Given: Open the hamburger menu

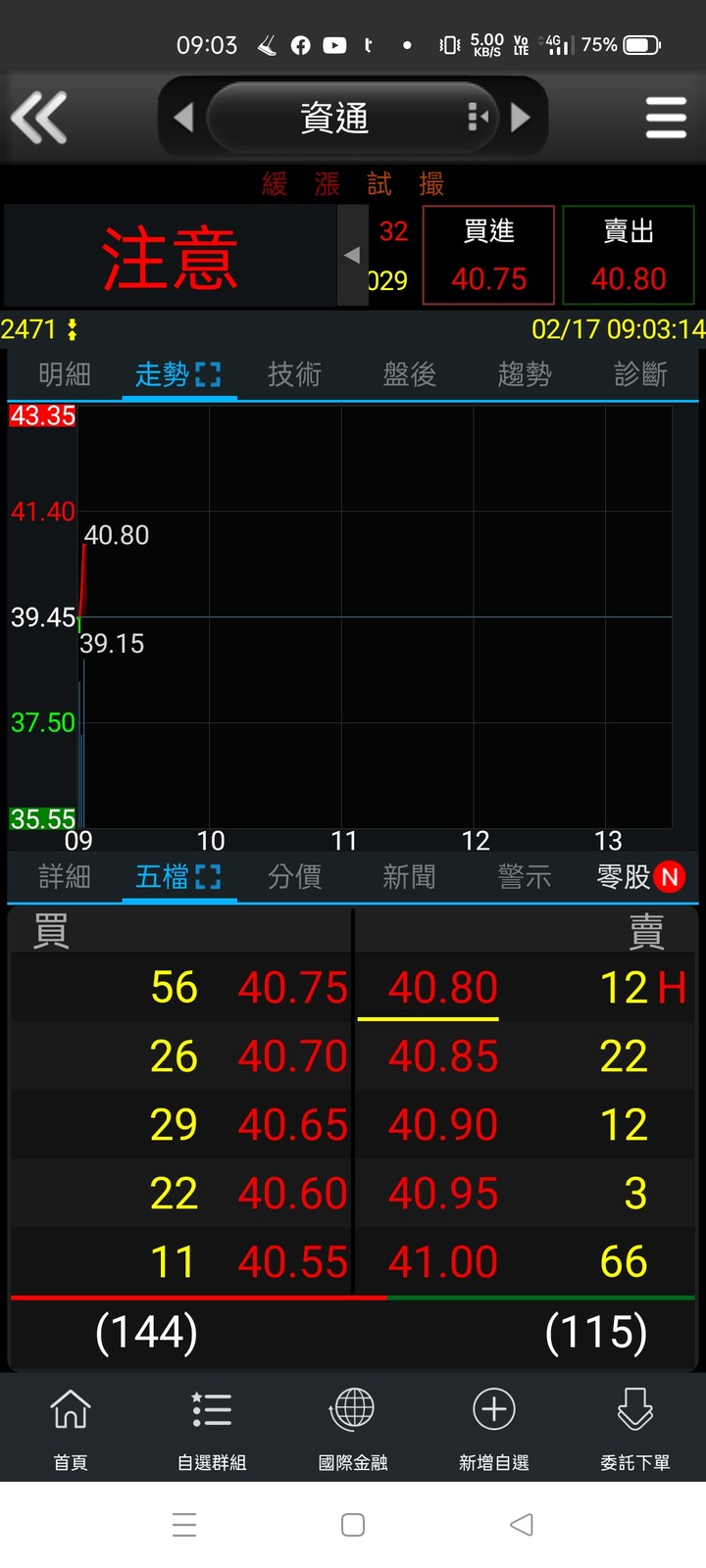Looking at the screenshot, I should pyautogui.click(x=666, y=118).
